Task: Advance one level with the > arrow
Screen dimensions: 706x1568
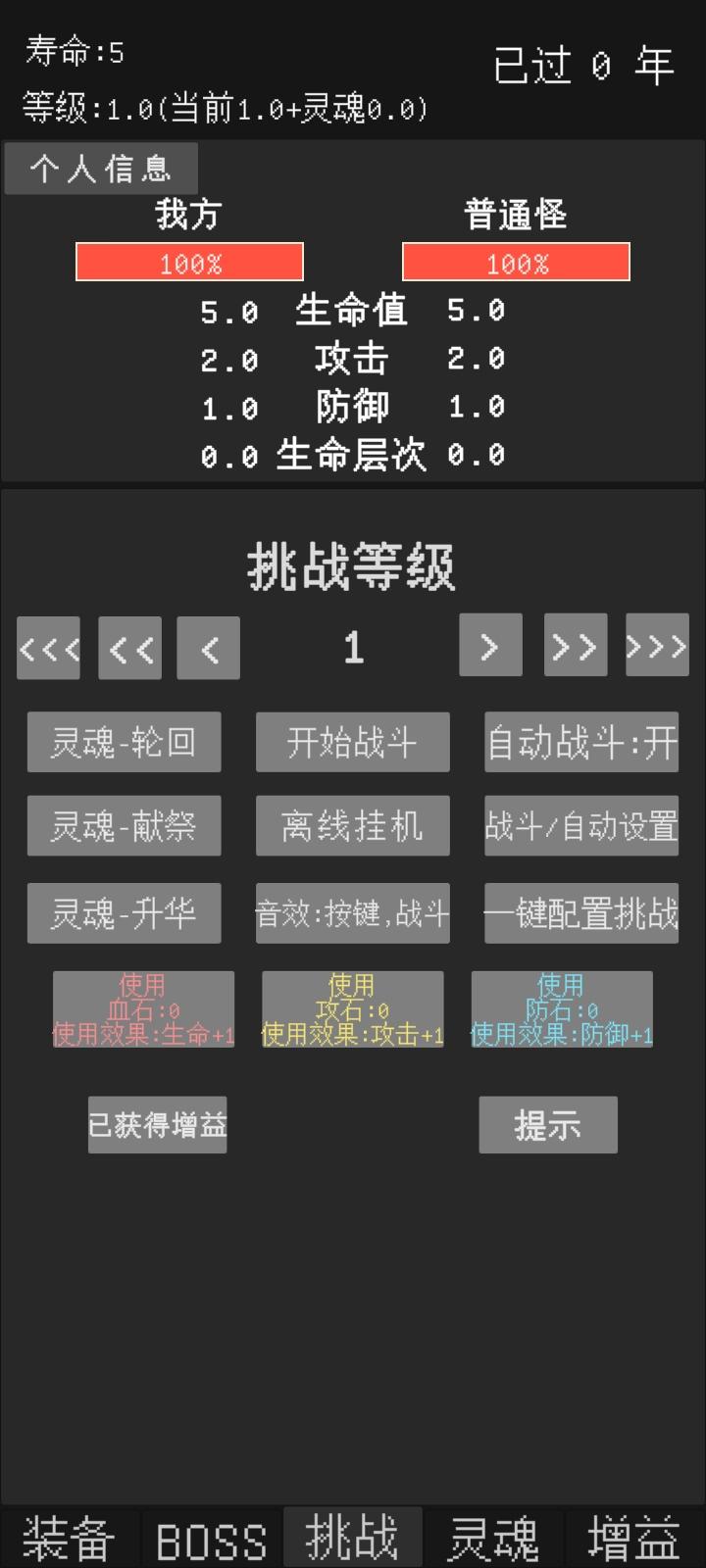Action: [x=490, y=648]
